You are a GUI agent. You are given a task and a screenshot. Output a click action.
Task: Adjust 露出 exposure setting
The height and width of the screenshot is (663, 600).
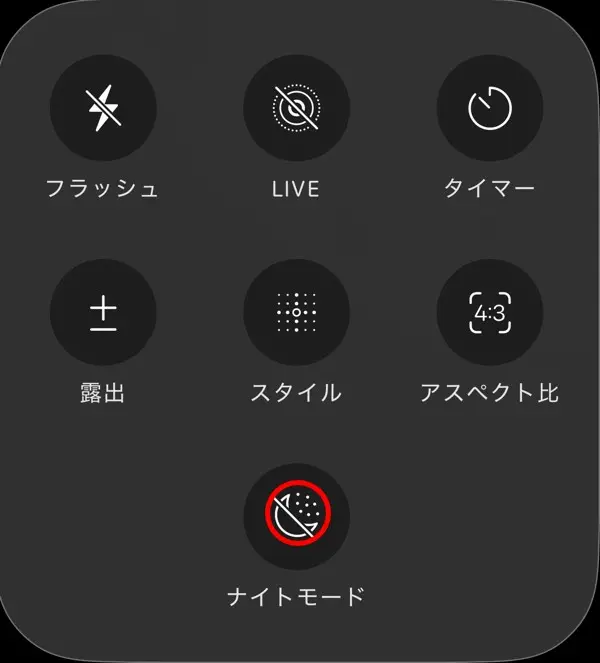tap(103, 313)
